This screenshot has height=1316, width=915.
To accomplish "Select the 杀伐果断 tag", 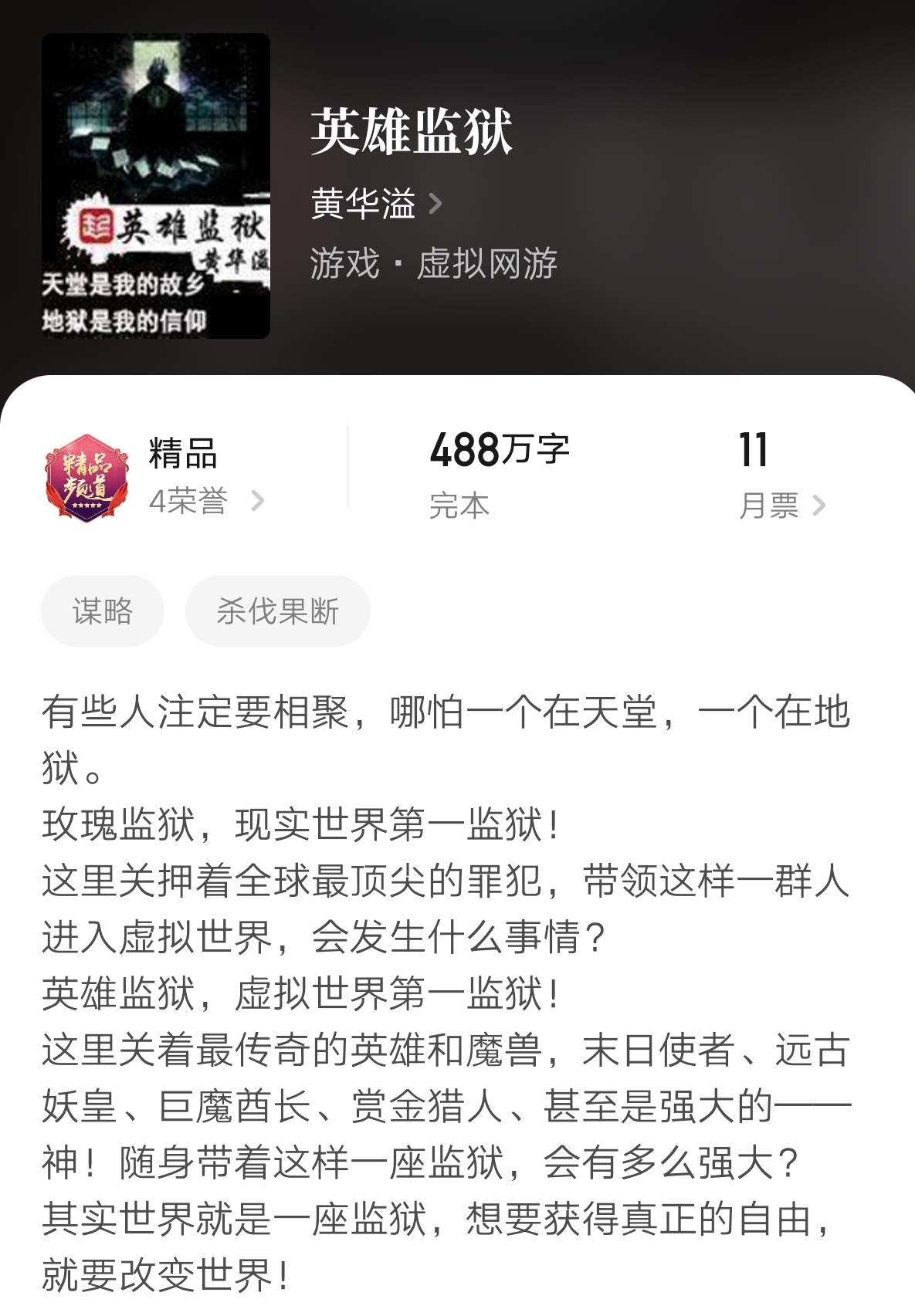I will (x=278, y=611).
